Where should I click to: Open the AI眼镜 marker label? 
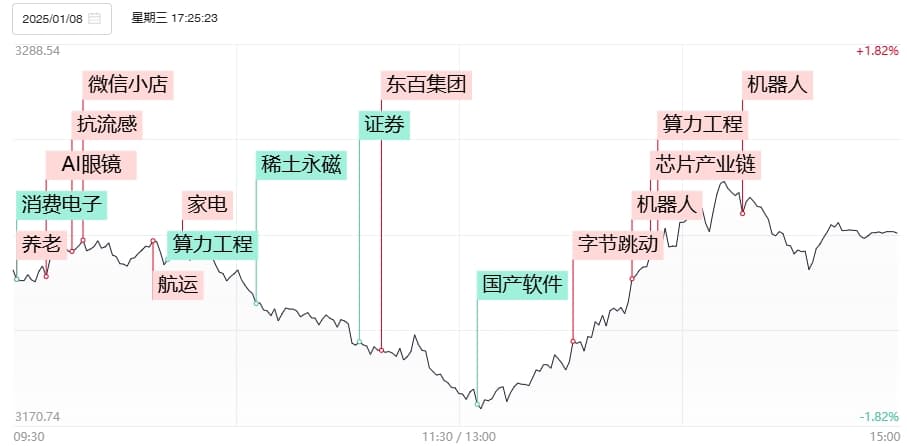[x=91, y=165]
